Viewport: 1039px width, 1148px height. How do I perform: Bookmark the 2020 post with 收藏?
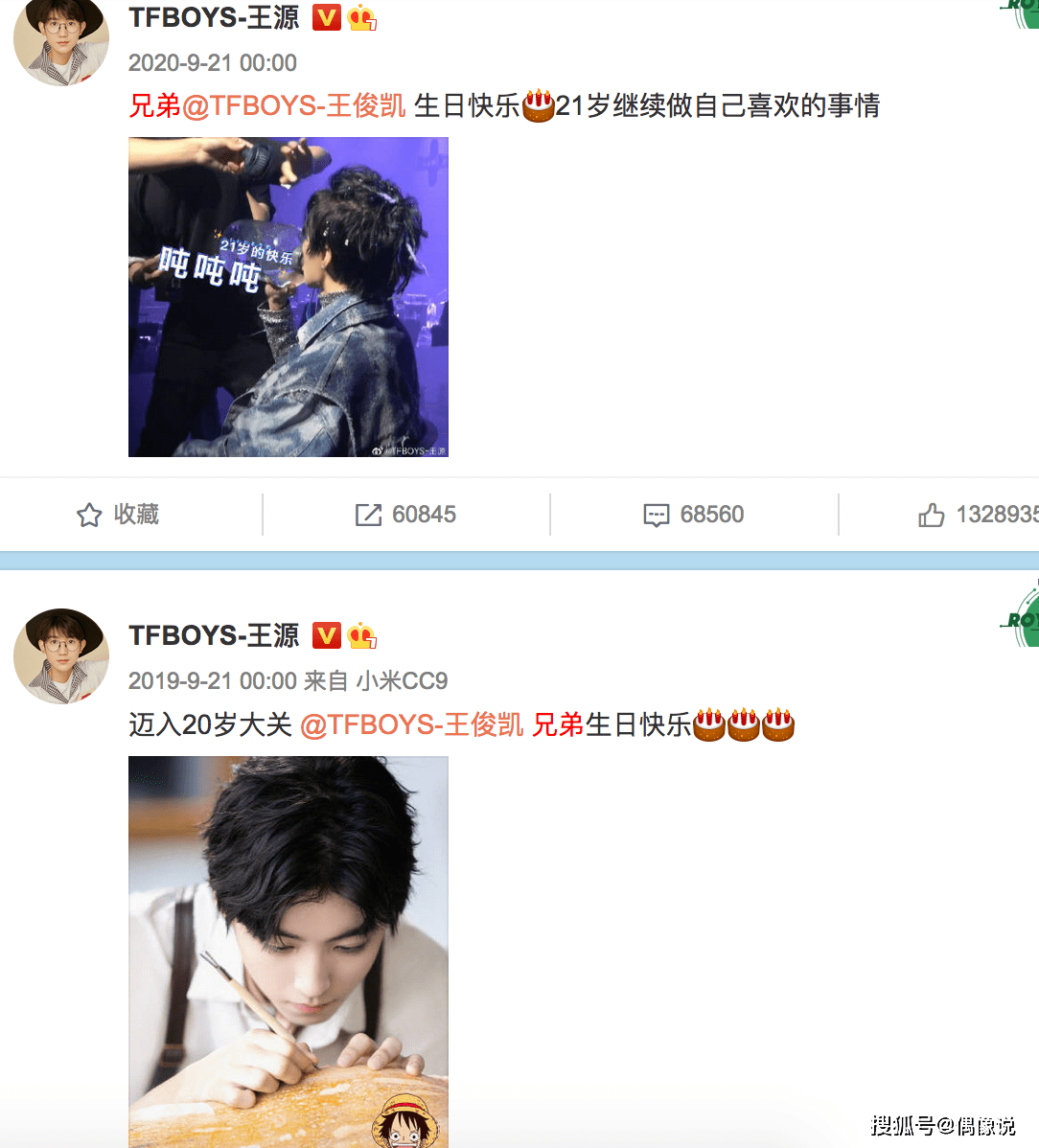[118, 515]
